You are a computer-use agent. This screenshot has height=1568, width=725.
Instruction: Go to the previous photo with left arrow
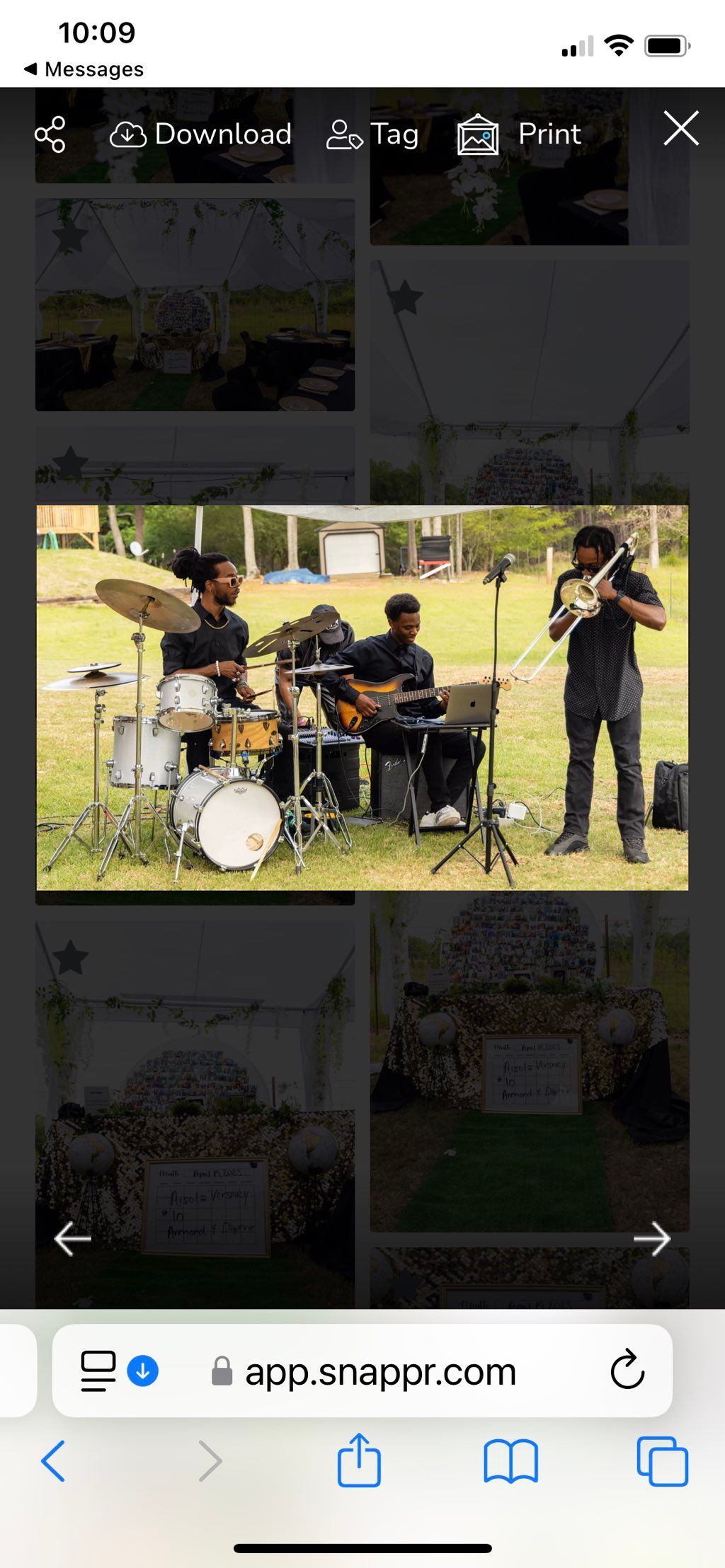pos(72,1238)
